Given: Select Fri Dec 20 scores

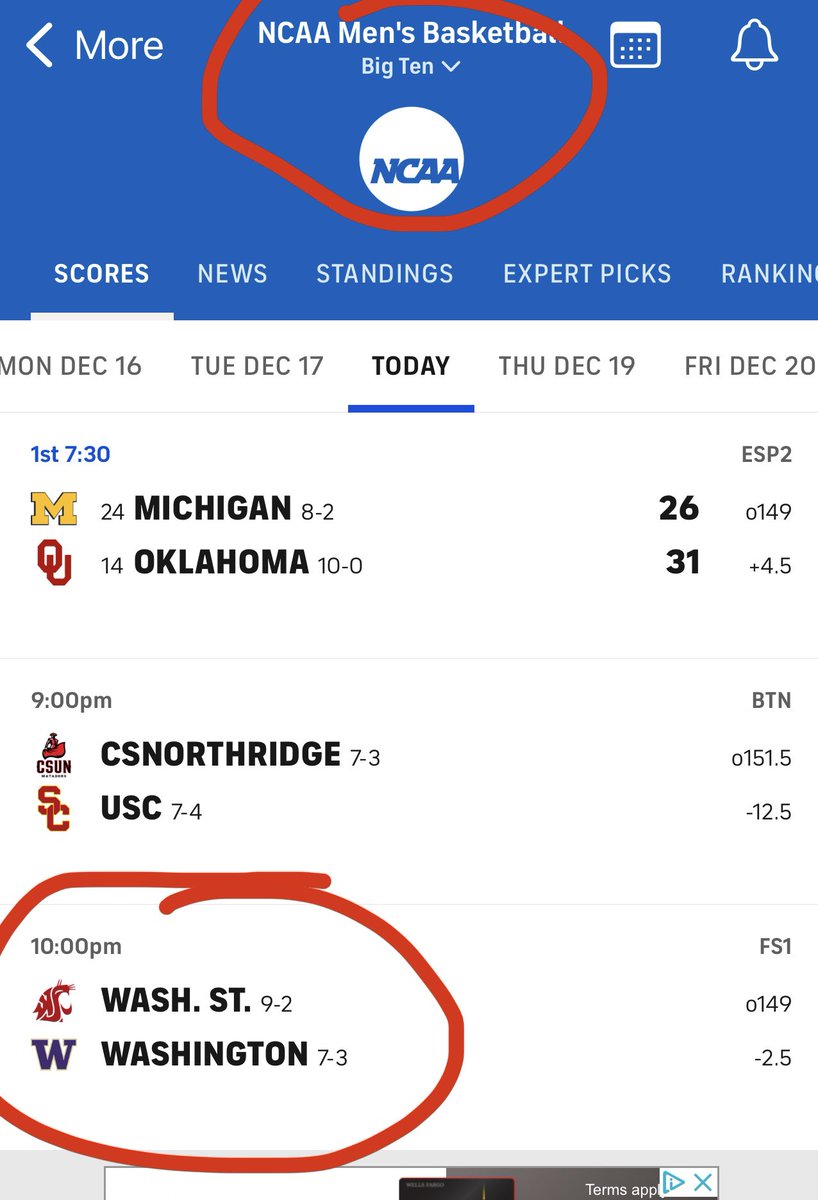Looking at the screenshot, I should 749,366.
